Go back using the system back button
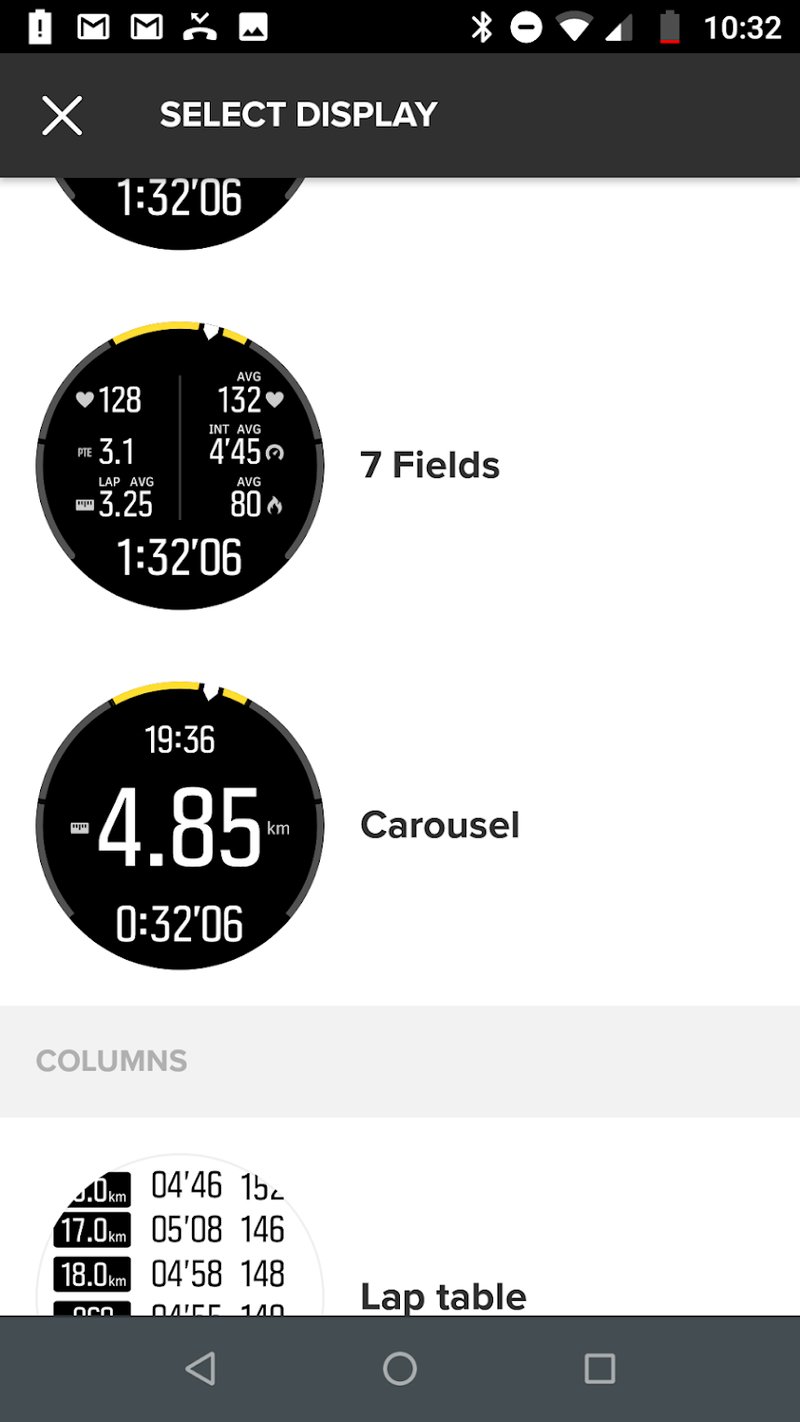The width and height of the screenshot is (800, 1422). [201, 1368]
